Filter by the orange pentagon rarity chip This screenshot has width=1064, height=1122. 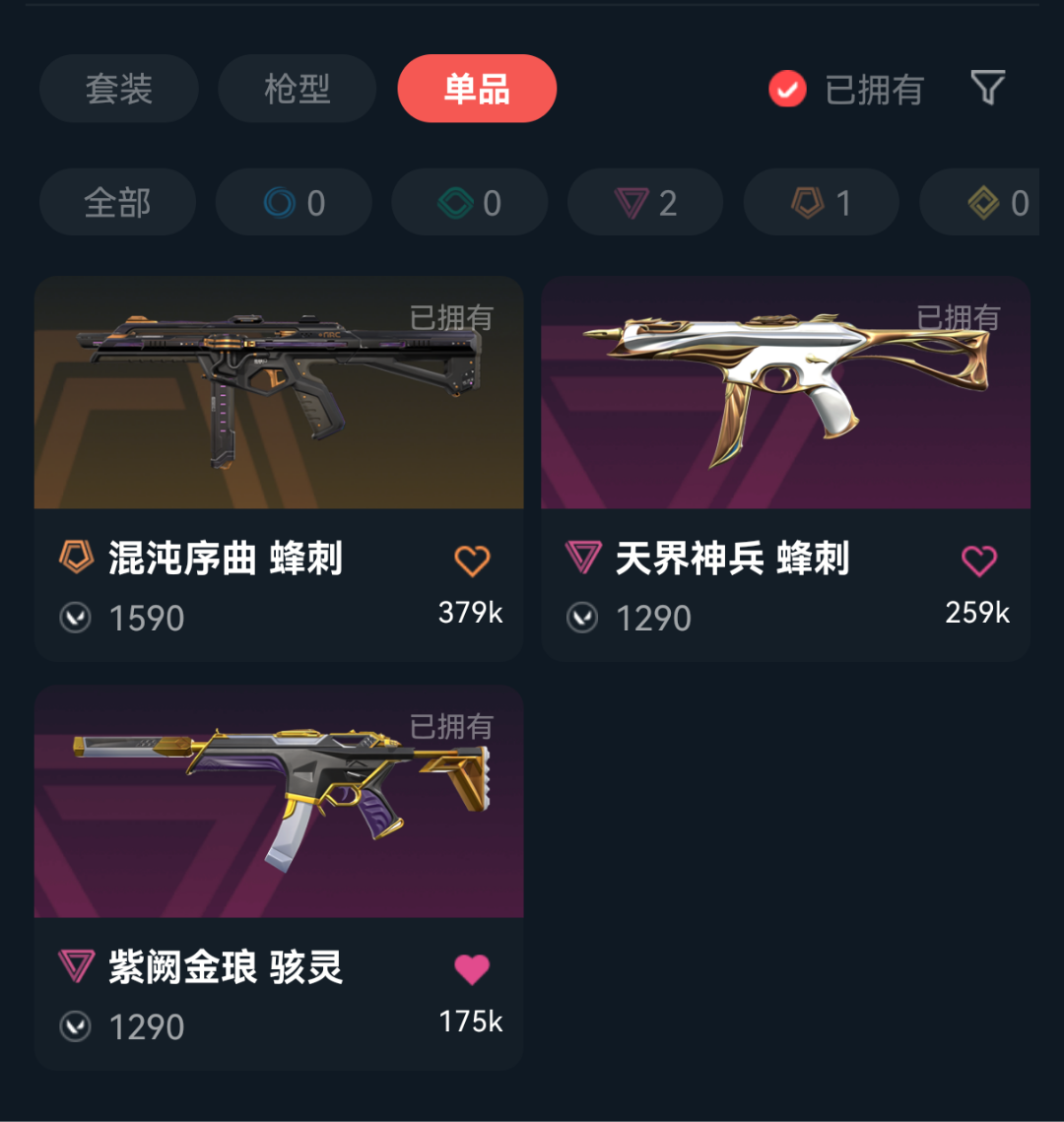[x=821, y=203]
